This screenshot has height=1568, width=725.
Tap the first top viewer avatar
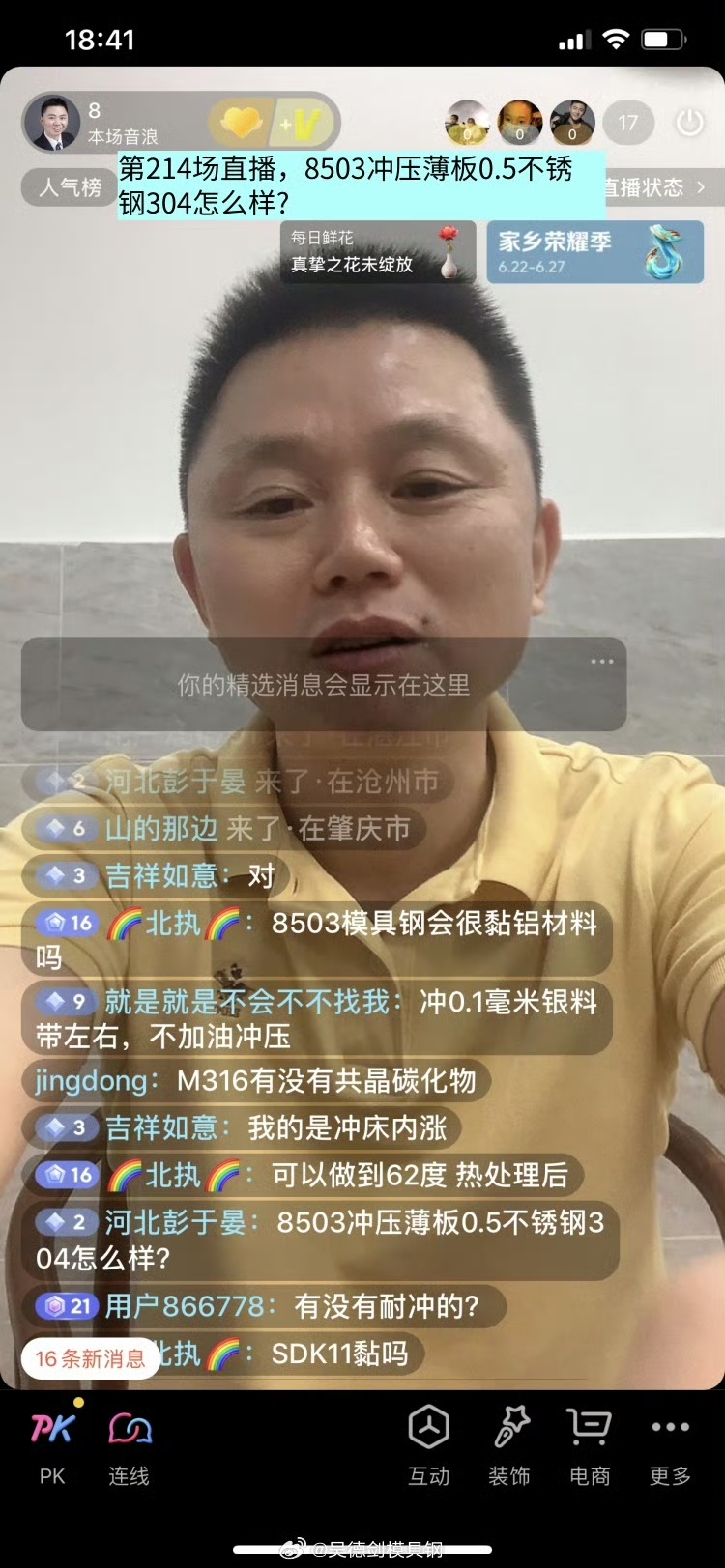pyautogui.click(x=467, y=123)
